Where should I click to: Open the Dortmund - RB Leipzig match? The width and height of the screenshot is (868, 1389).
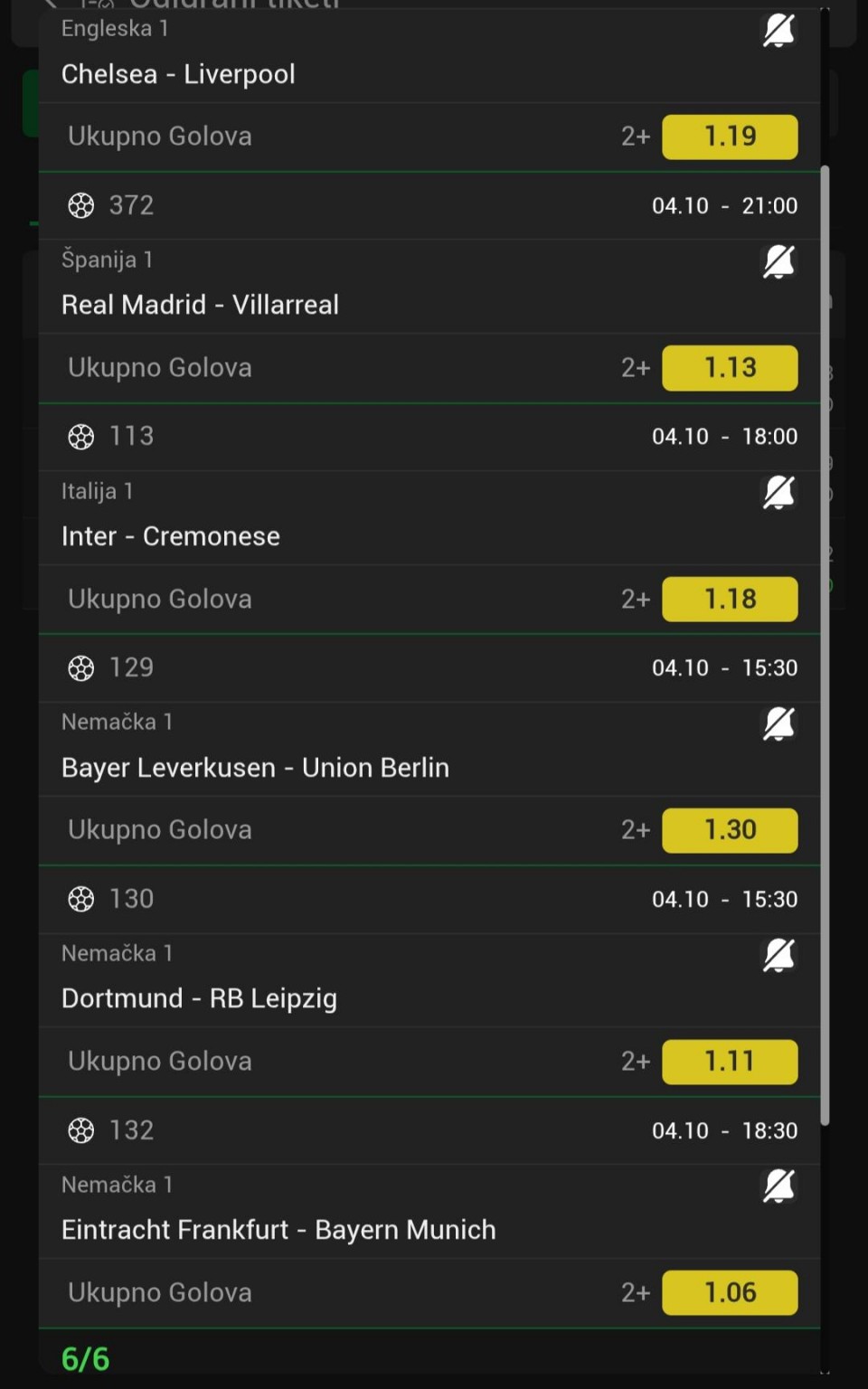coord(199,998)
